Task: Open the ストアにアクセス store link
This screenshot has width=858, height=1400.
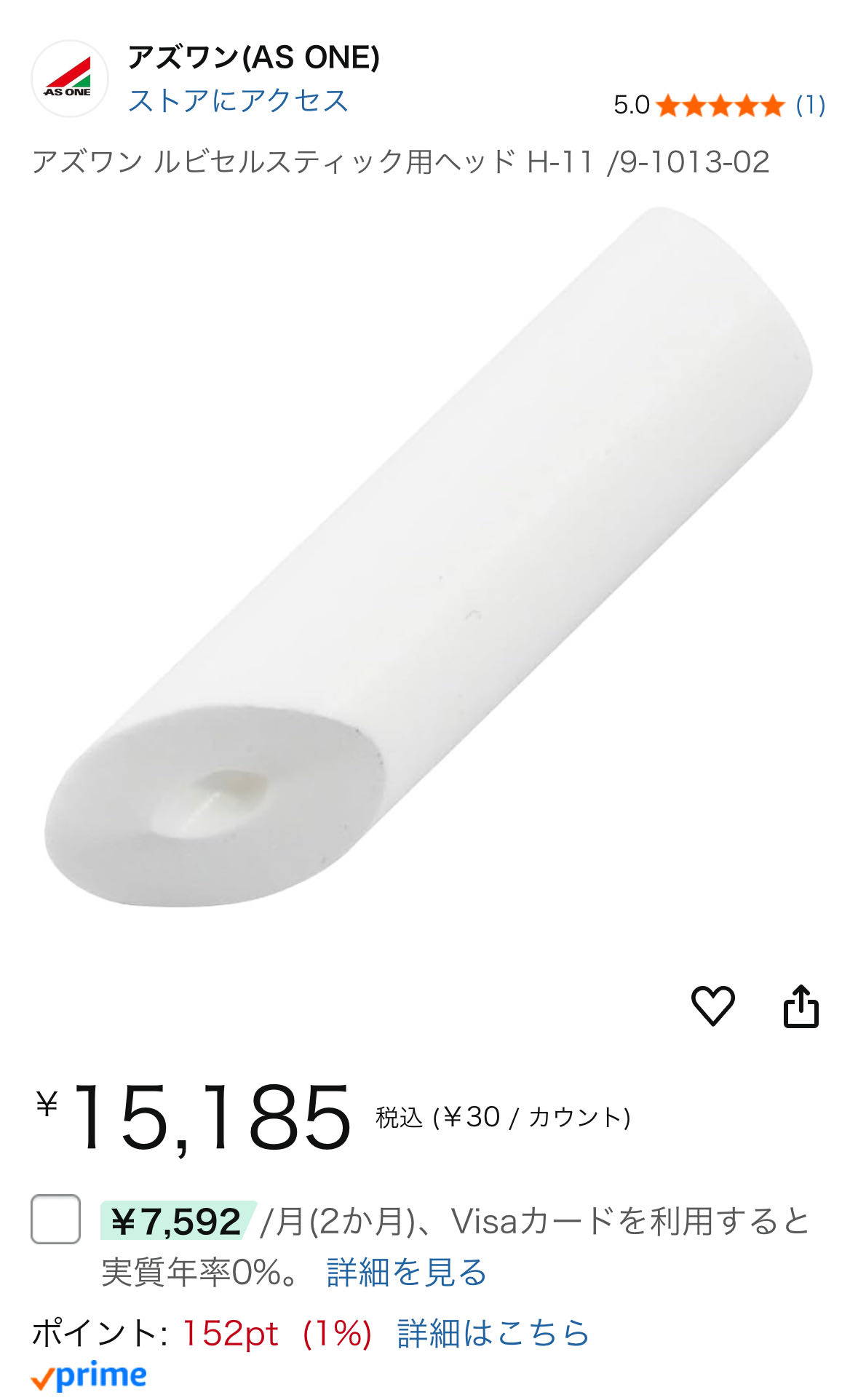Action: [238, 100]
